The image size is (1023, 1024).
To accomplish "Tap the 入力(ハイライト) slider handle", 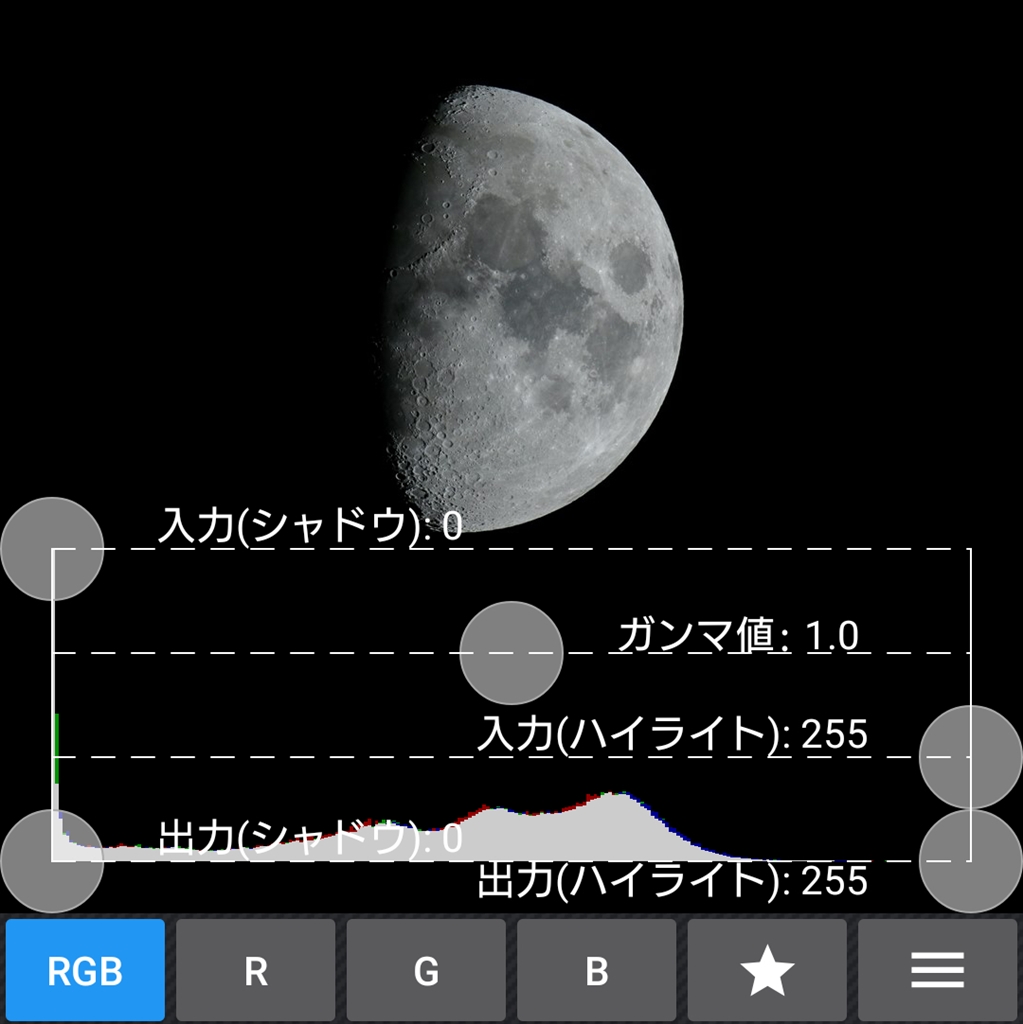I will pyautogui.click(x=970, y=757).
